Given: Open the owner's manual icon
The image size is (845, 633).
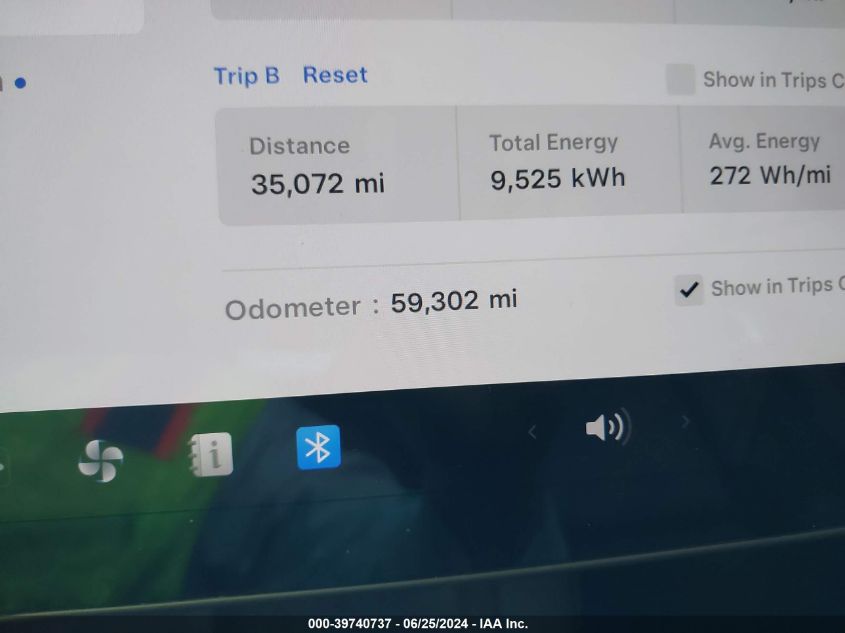Looking at the screenshot, I should [x=211, y=455].
